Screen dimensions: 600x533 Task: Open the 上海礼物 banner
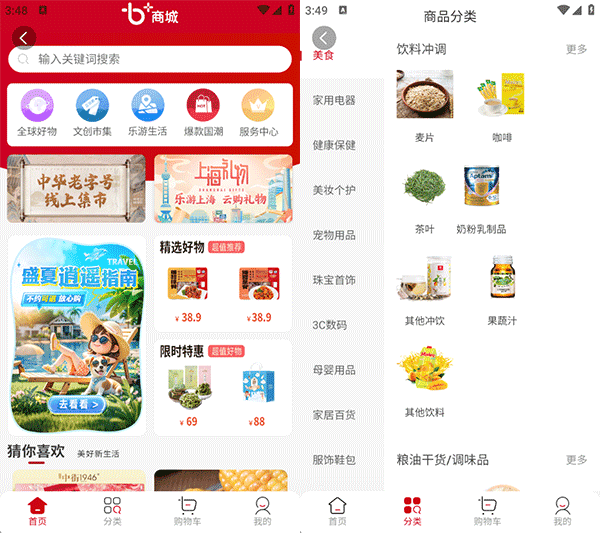[x=223, y=188]
